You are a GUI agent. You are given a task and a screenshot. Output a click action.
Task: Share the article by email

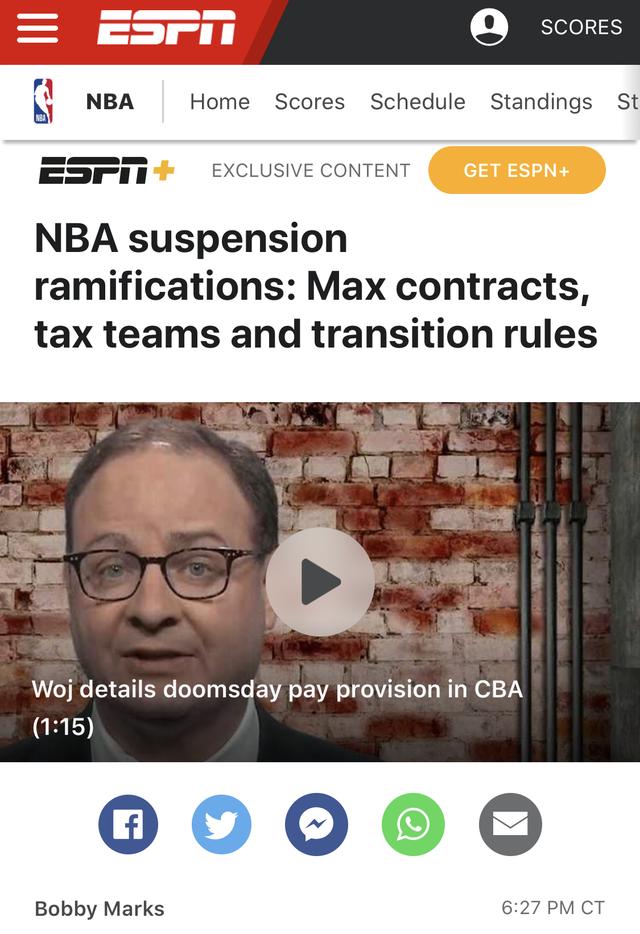[510, 824]
